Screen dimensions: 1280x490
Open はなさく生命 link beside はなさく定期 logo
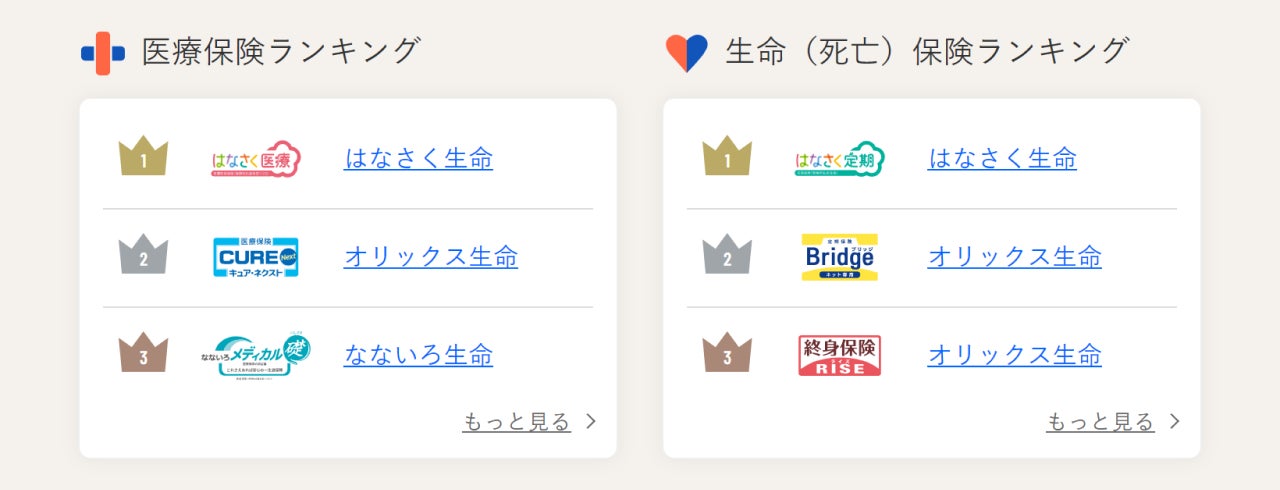tap(1002, 159)
